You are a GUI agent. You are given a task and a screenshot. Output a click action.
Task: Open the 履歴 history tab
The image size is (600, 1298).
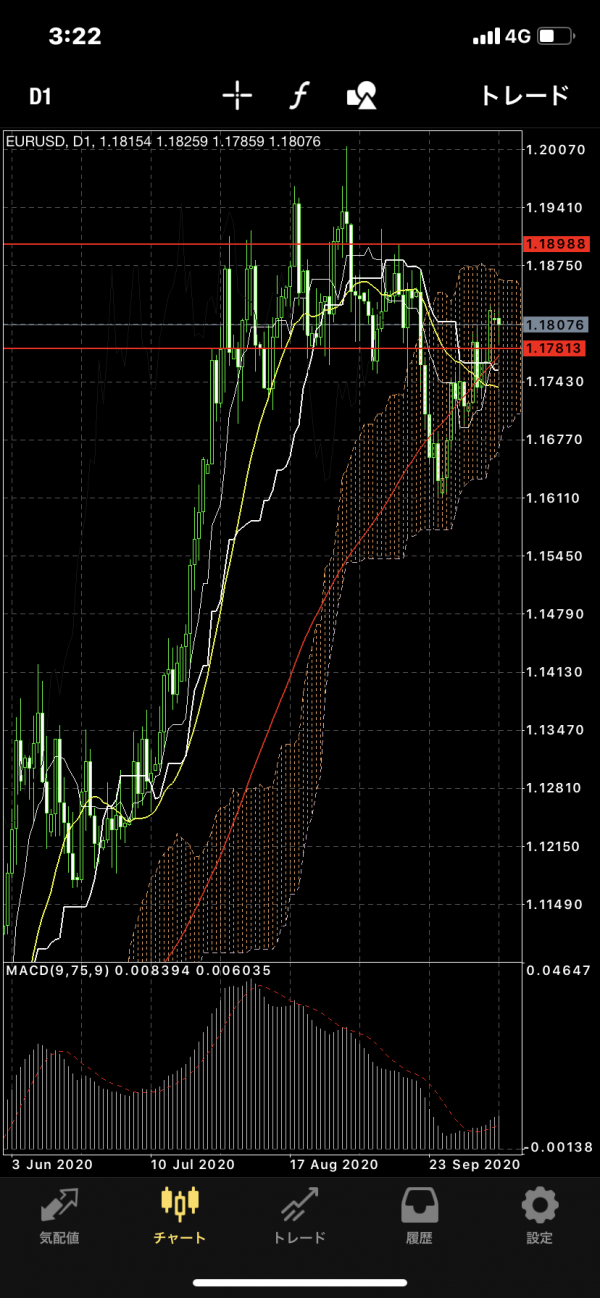(420, 1215)
